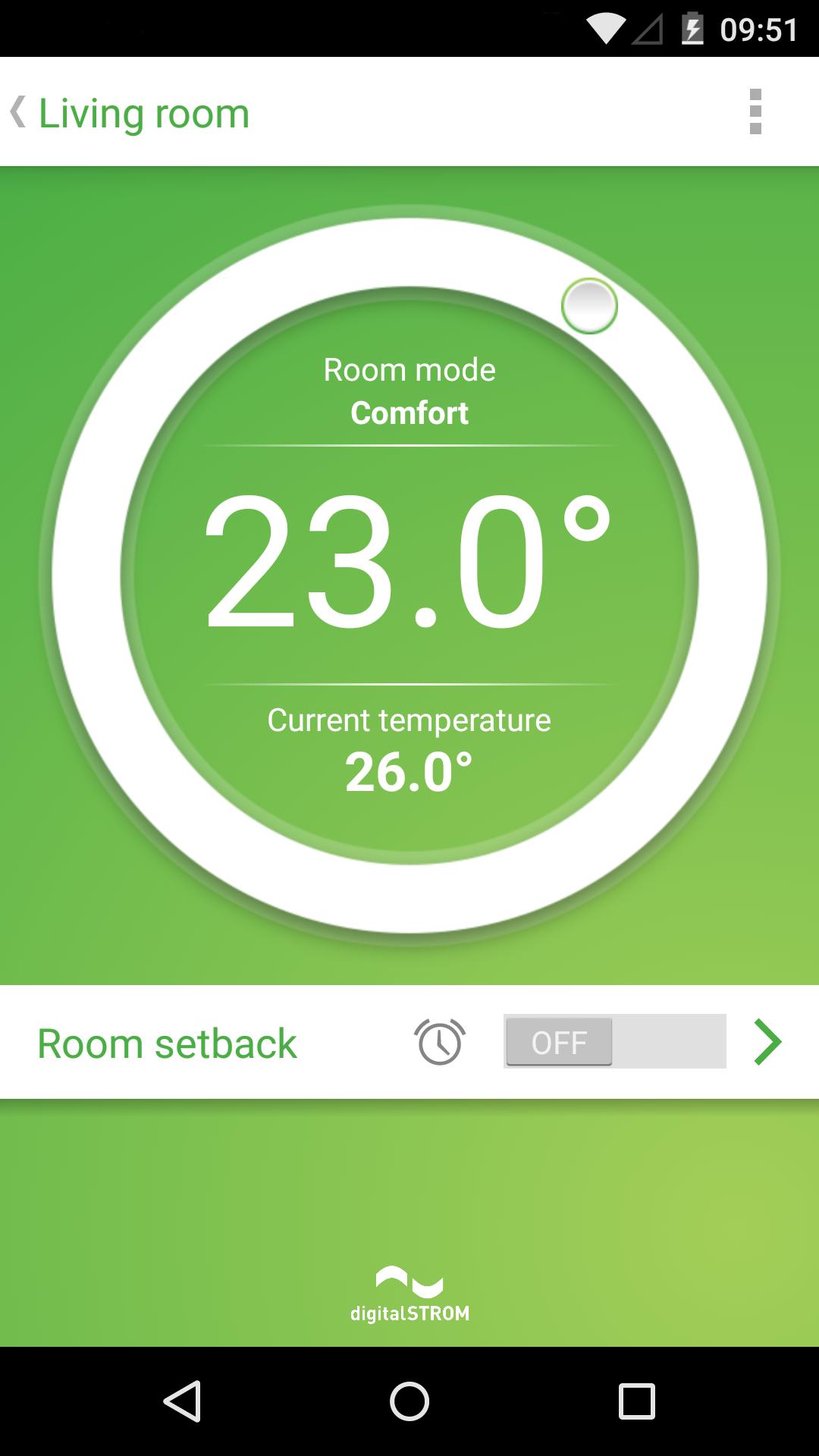Select the Living room title in the header

143,111
